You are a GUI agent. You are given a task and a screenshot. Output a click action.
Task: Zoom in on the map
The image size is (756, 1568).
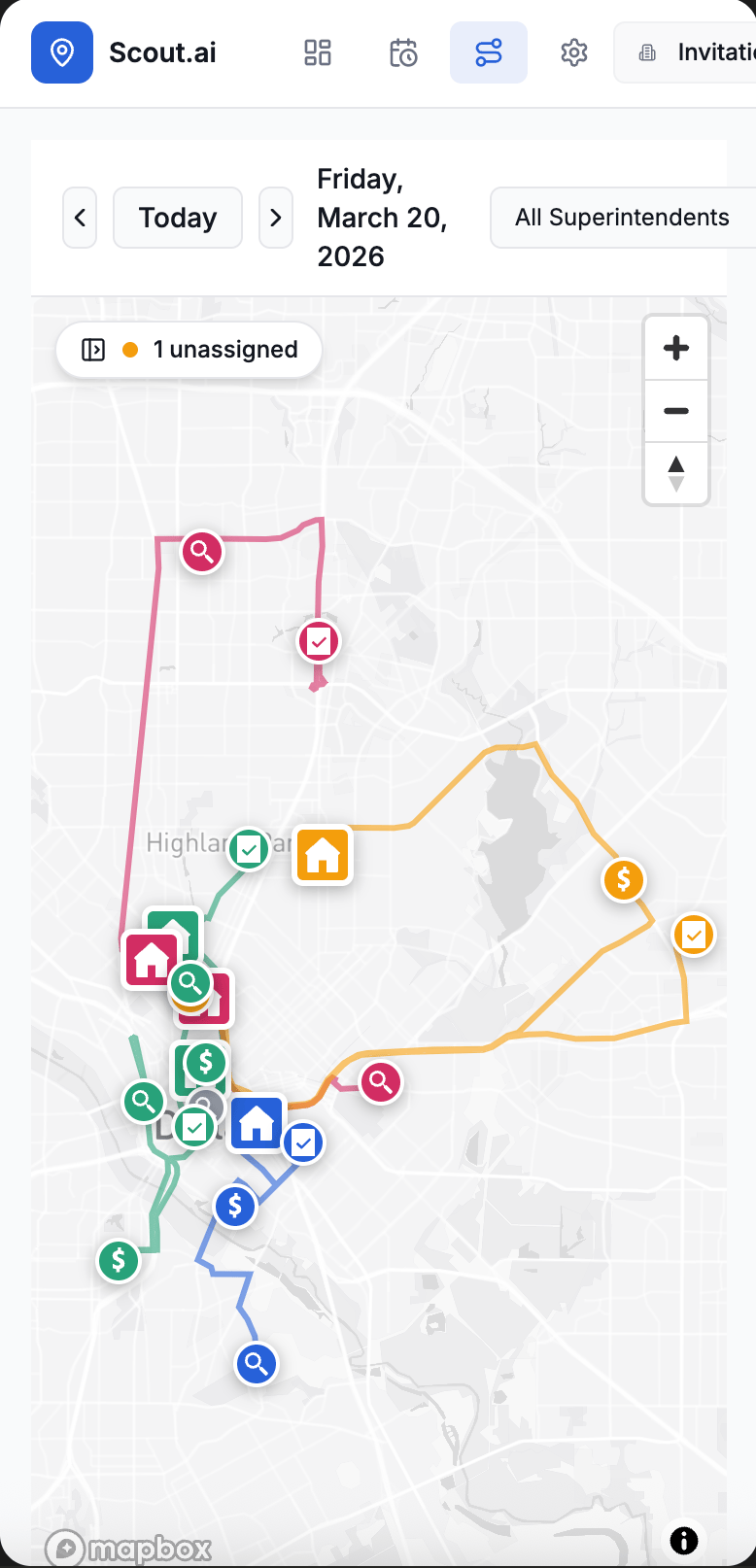tap(676, 348)
